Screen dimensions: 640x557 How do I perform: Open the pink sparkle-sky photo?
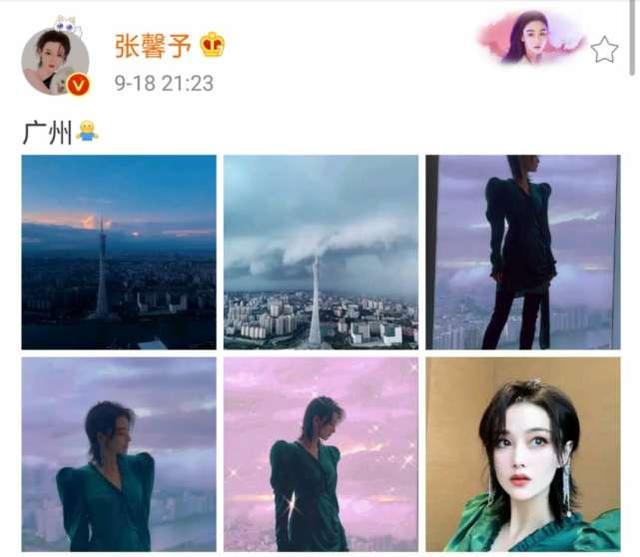321,454
